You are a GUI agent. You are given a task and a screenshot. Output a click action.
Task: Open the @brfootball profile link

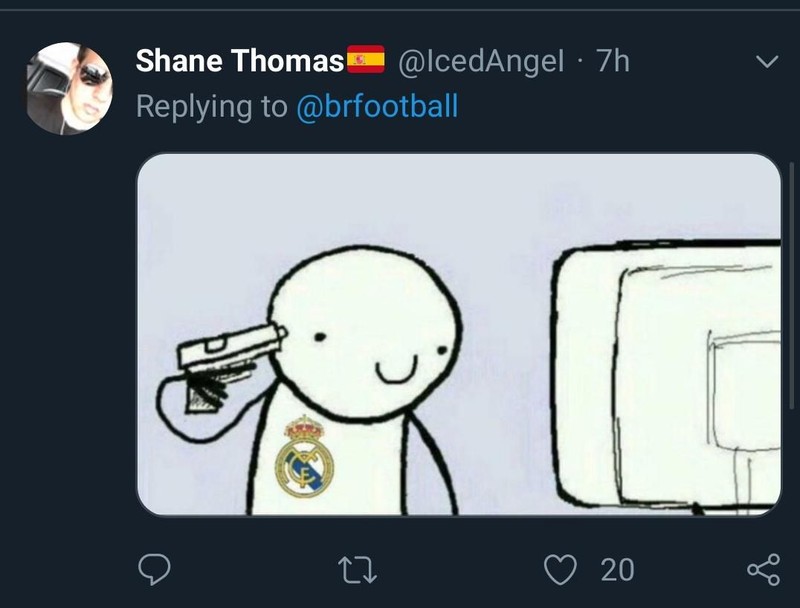tap(377, 106)
